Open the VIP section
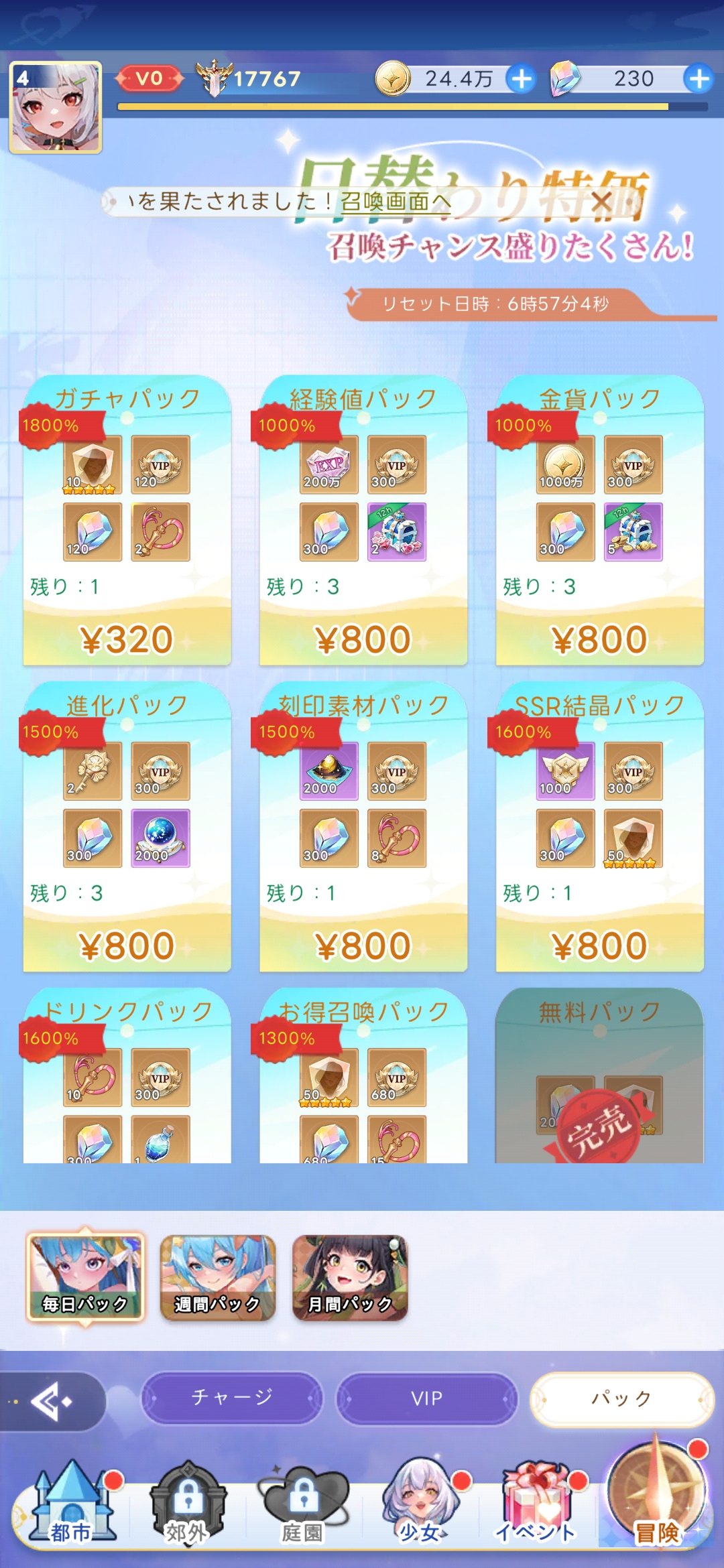 coord(426,1397)
